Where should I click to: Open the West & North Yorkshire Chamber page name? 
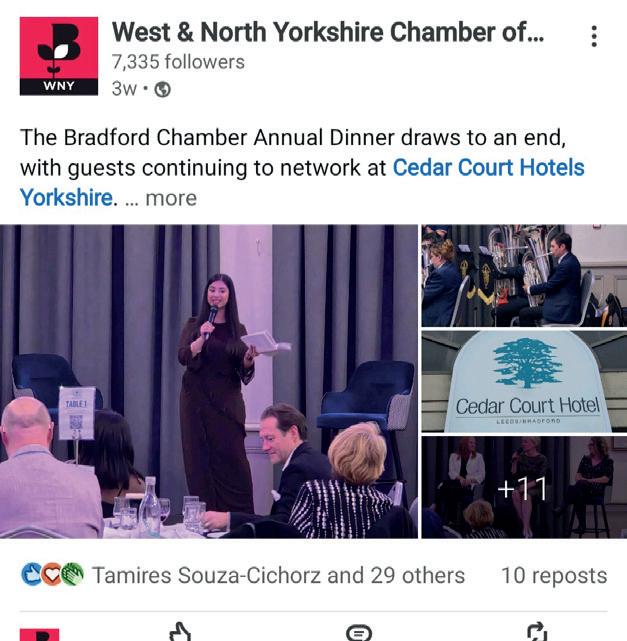328,32
